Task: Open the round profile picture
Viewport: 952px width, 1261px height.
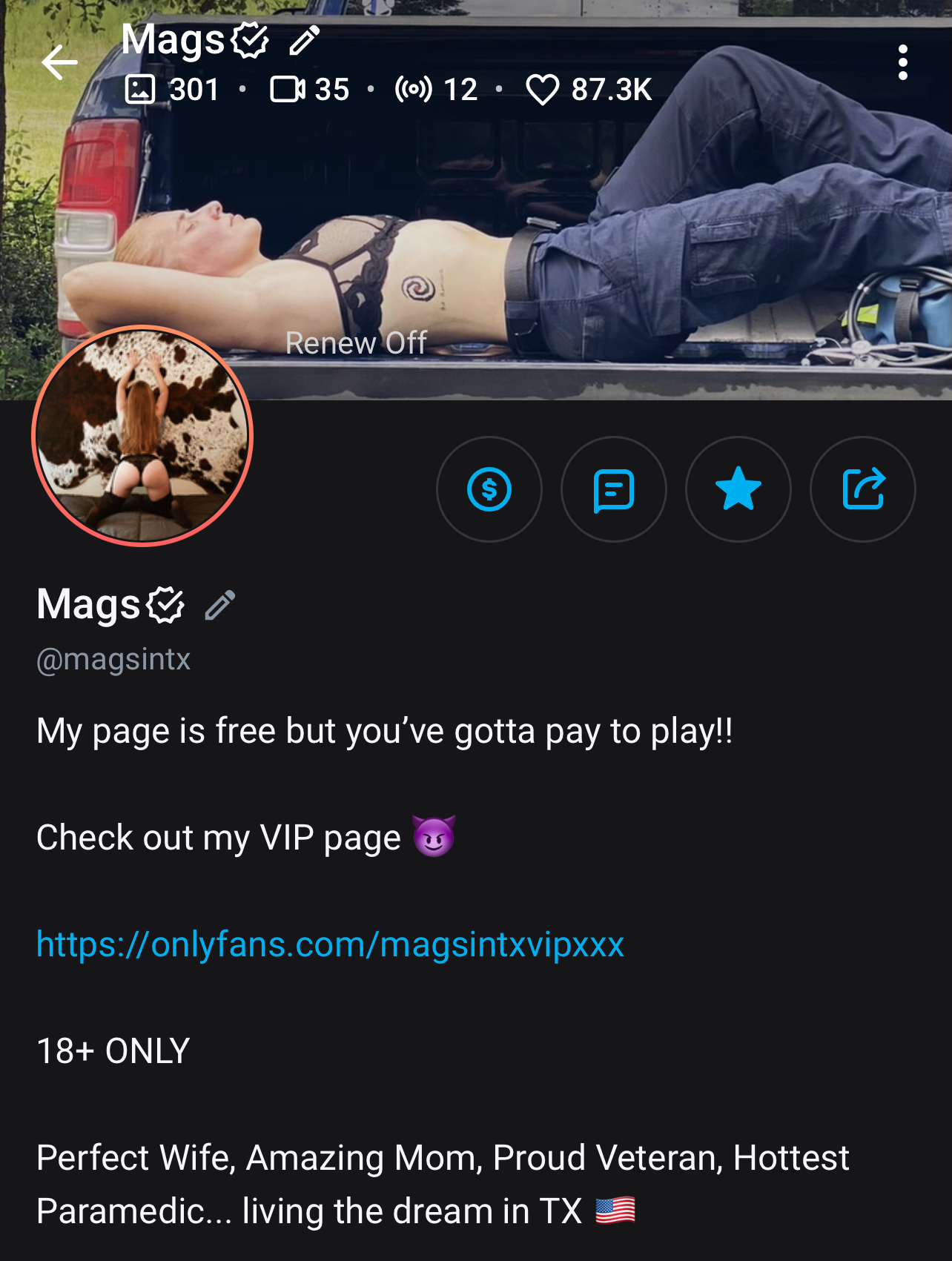Action: tap(142, 436)
